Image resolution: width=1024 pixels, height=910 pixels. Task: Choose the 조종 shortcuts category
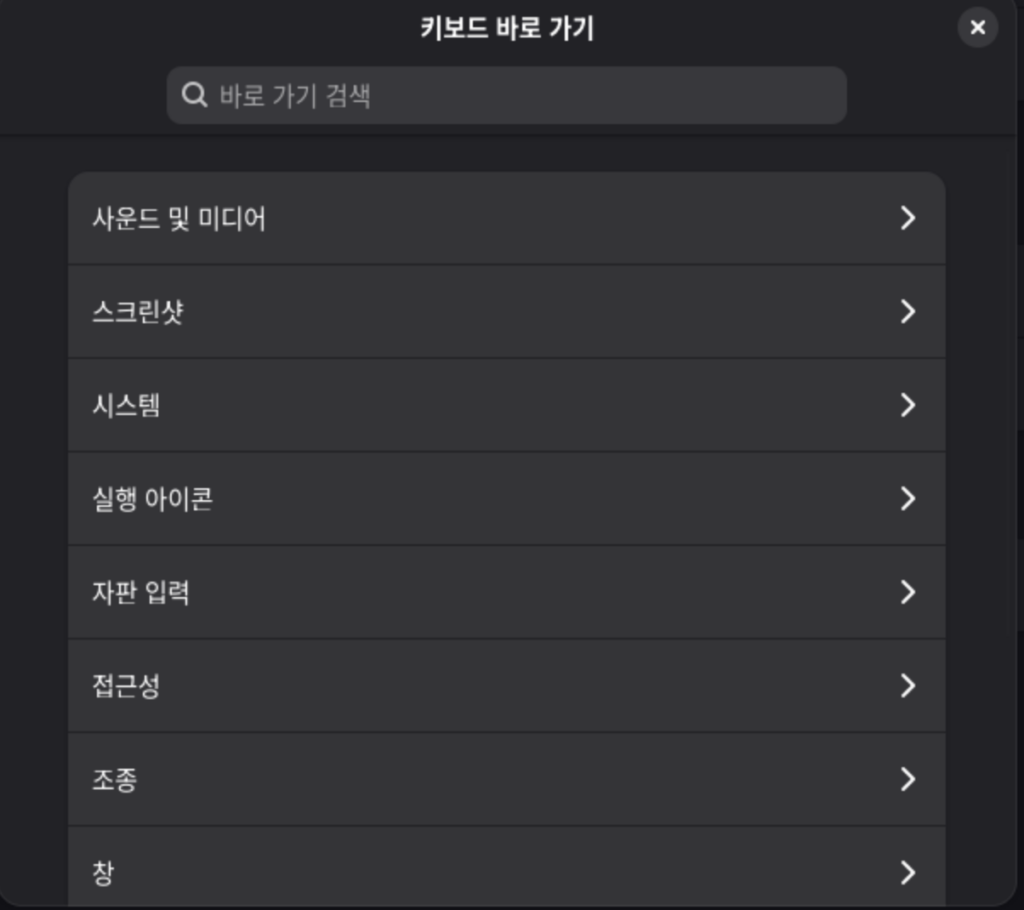pyautogui.click(x=506, y=779)
